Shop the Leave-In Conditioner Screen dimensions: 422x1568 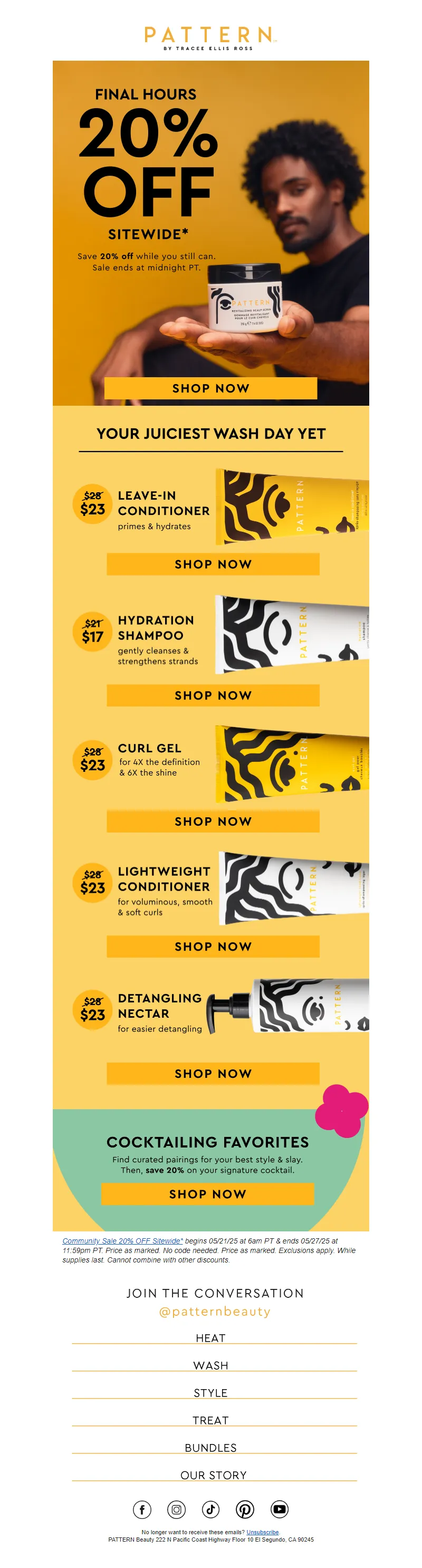tap(213, 563)
